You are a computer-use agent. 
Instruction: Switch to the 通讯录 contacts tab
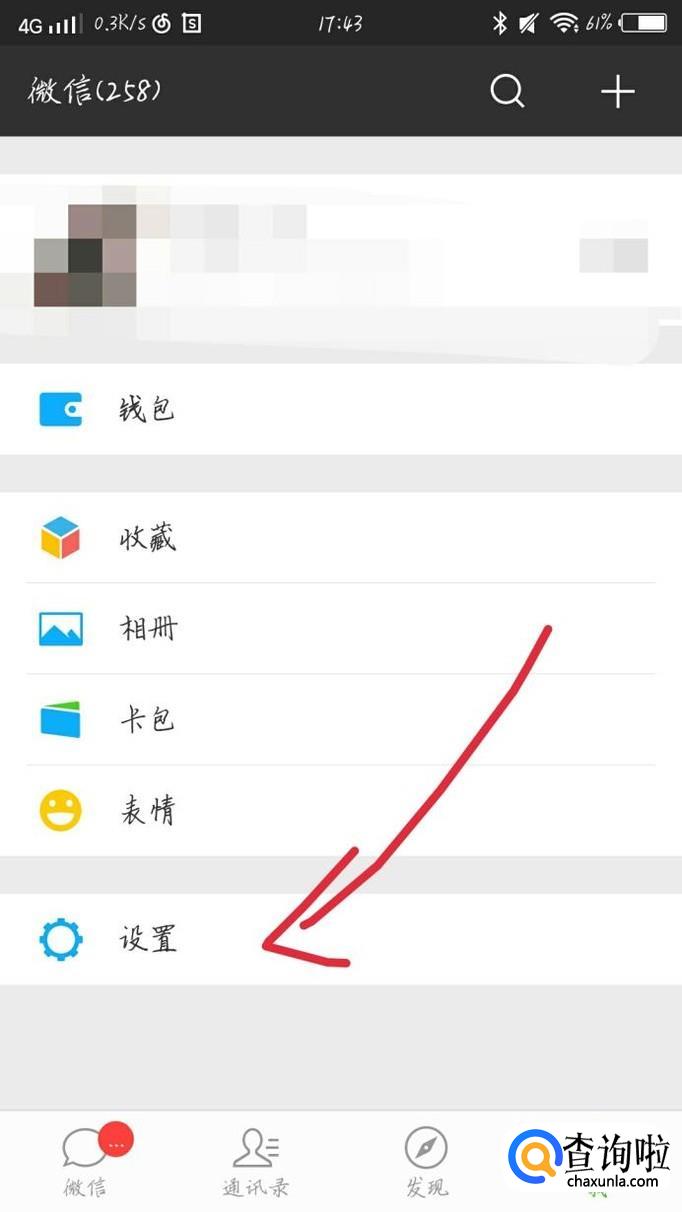click(256, 1162)
